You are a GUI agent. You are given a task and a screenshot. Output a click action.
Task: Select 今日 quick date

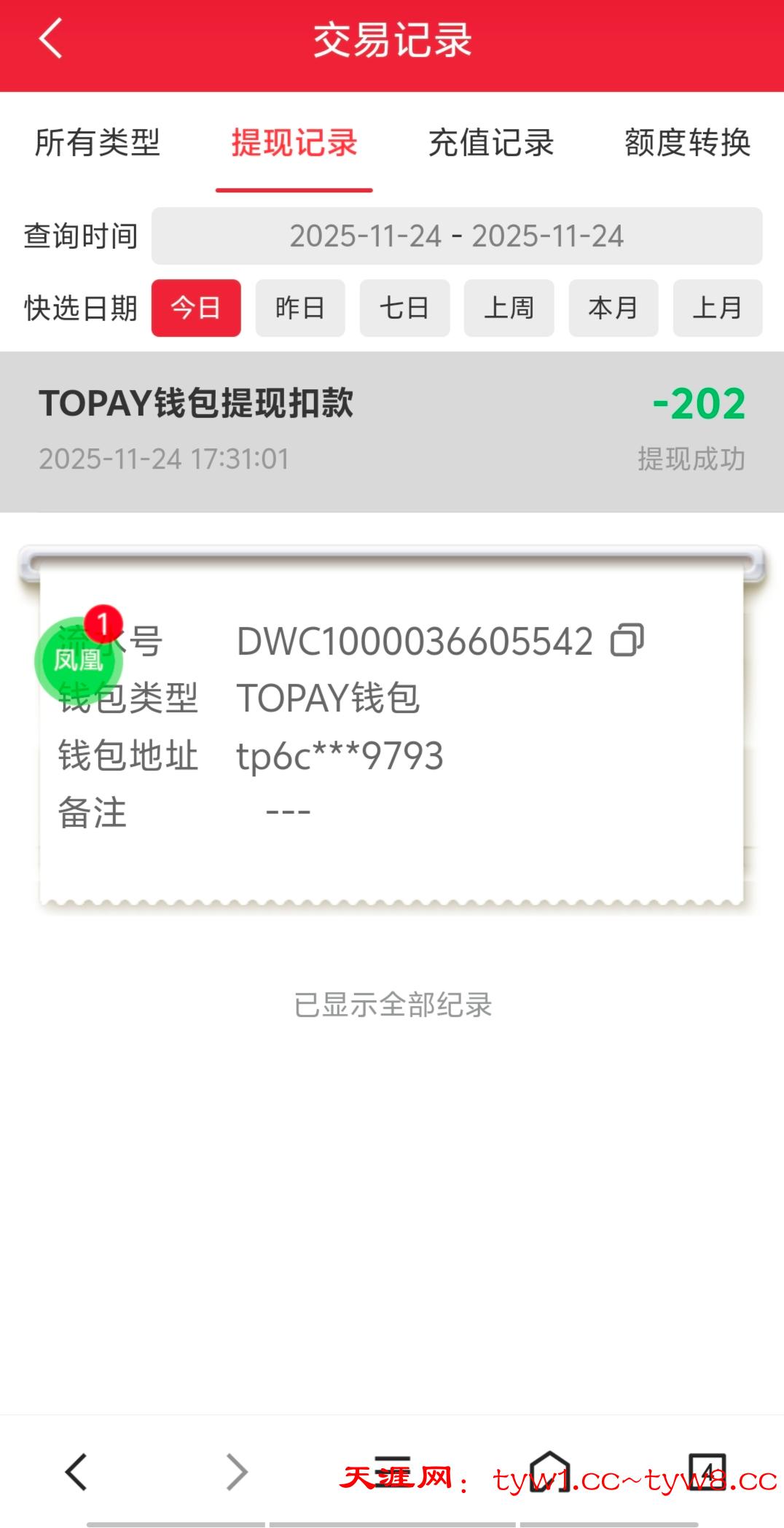(196, 308)
